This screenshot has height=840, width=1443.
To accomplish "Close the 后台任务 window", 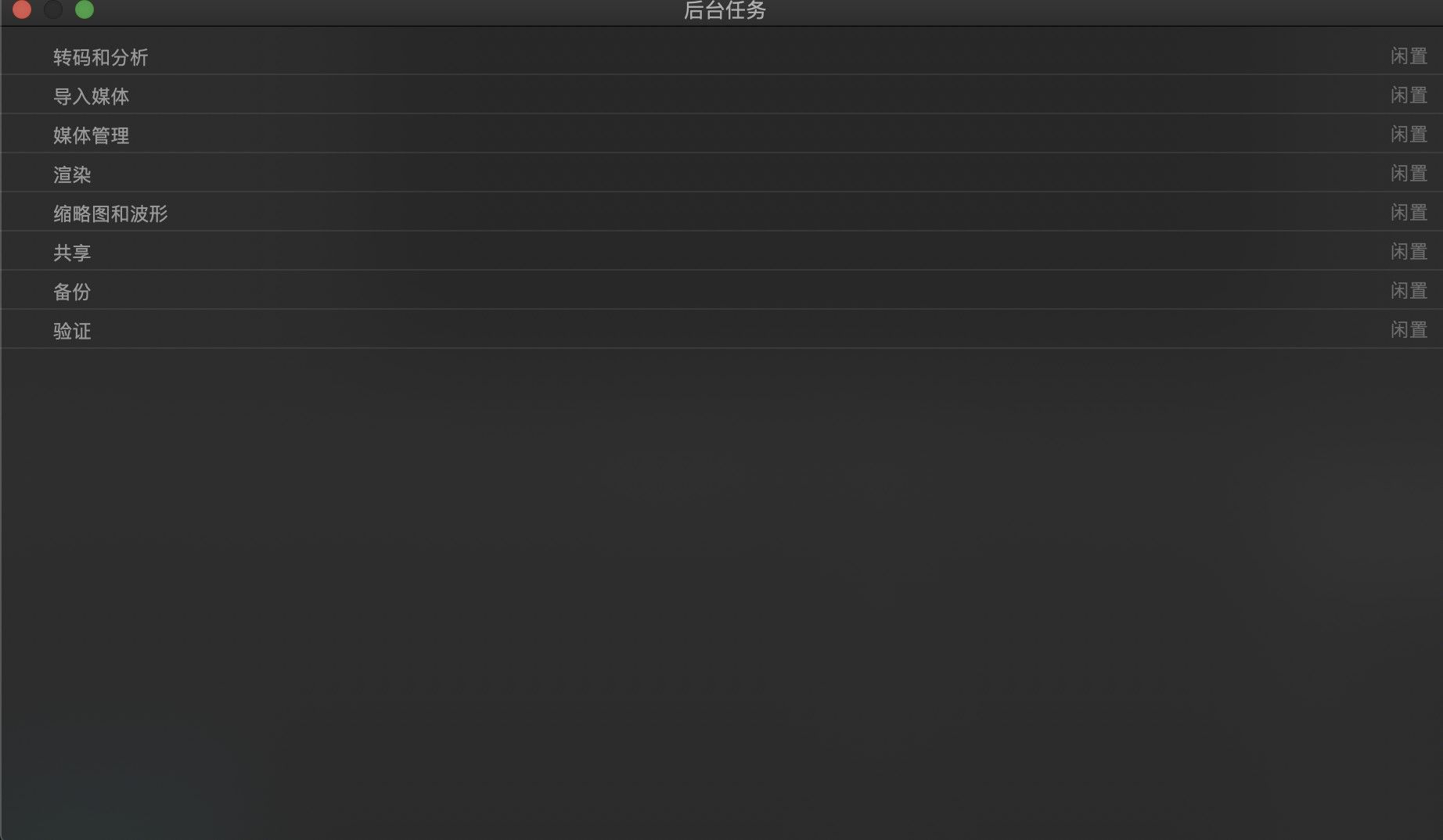I will pos(22,9).
